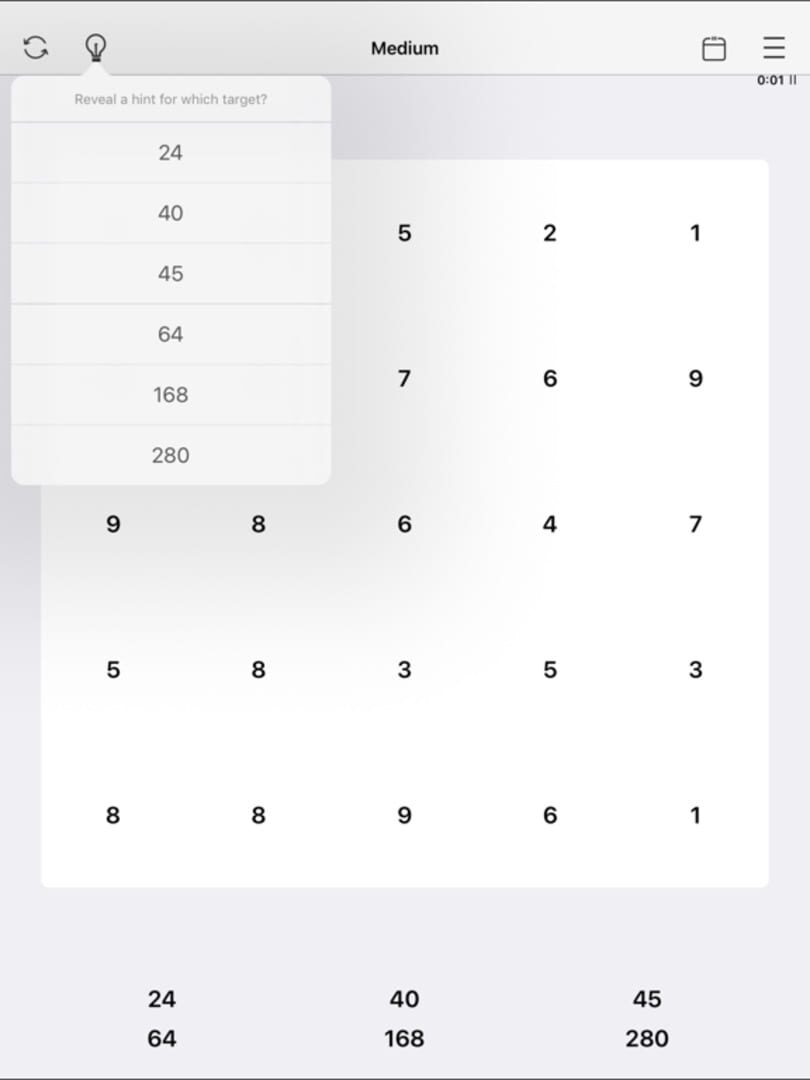
Task: Restart the puzzle with the refresh icon
Action: [x=35, y=47]
